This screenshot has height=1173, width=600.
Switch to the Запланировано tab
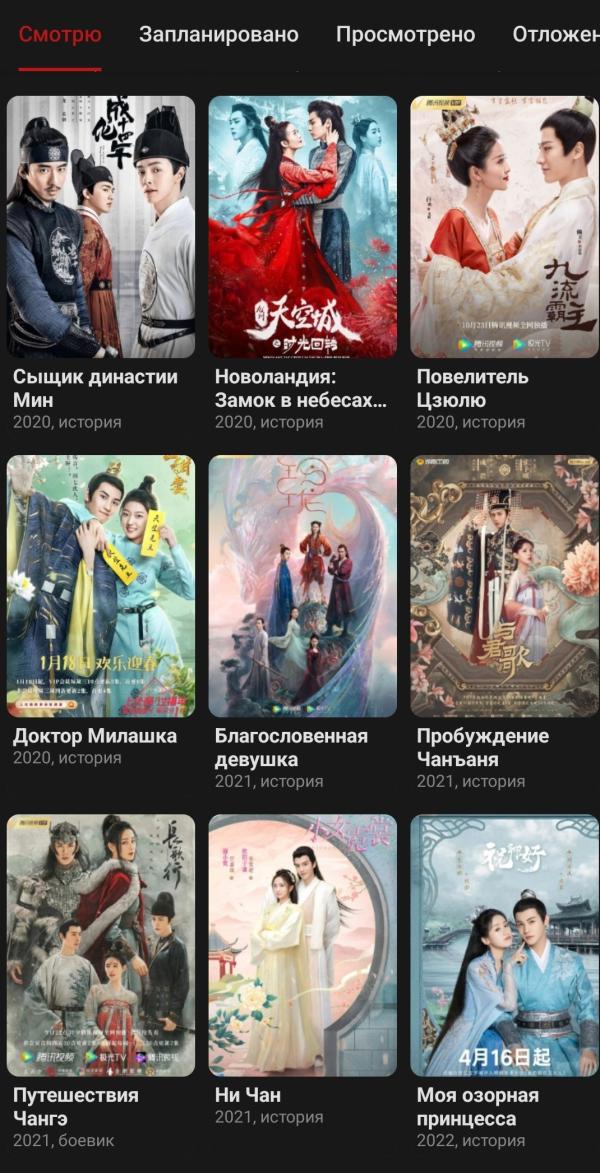[x=218, y=35]
